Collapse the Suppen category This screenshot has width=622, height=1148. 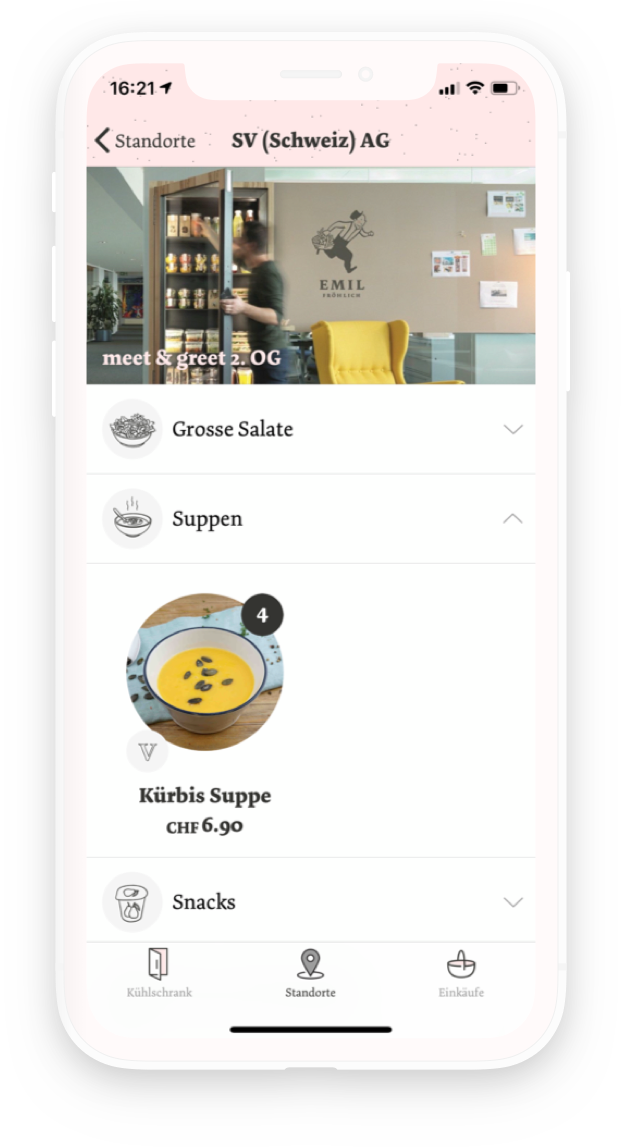pyautogui.click(x=310, y=519)
